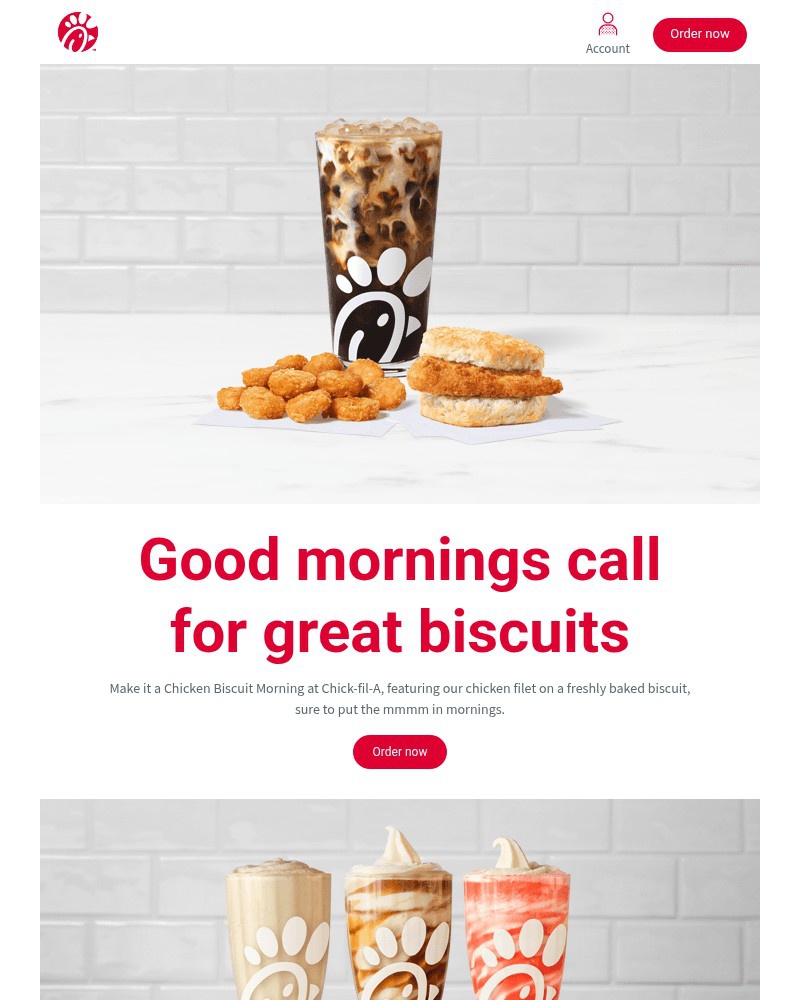Select the red chicken emblem top left

point(78,32)
